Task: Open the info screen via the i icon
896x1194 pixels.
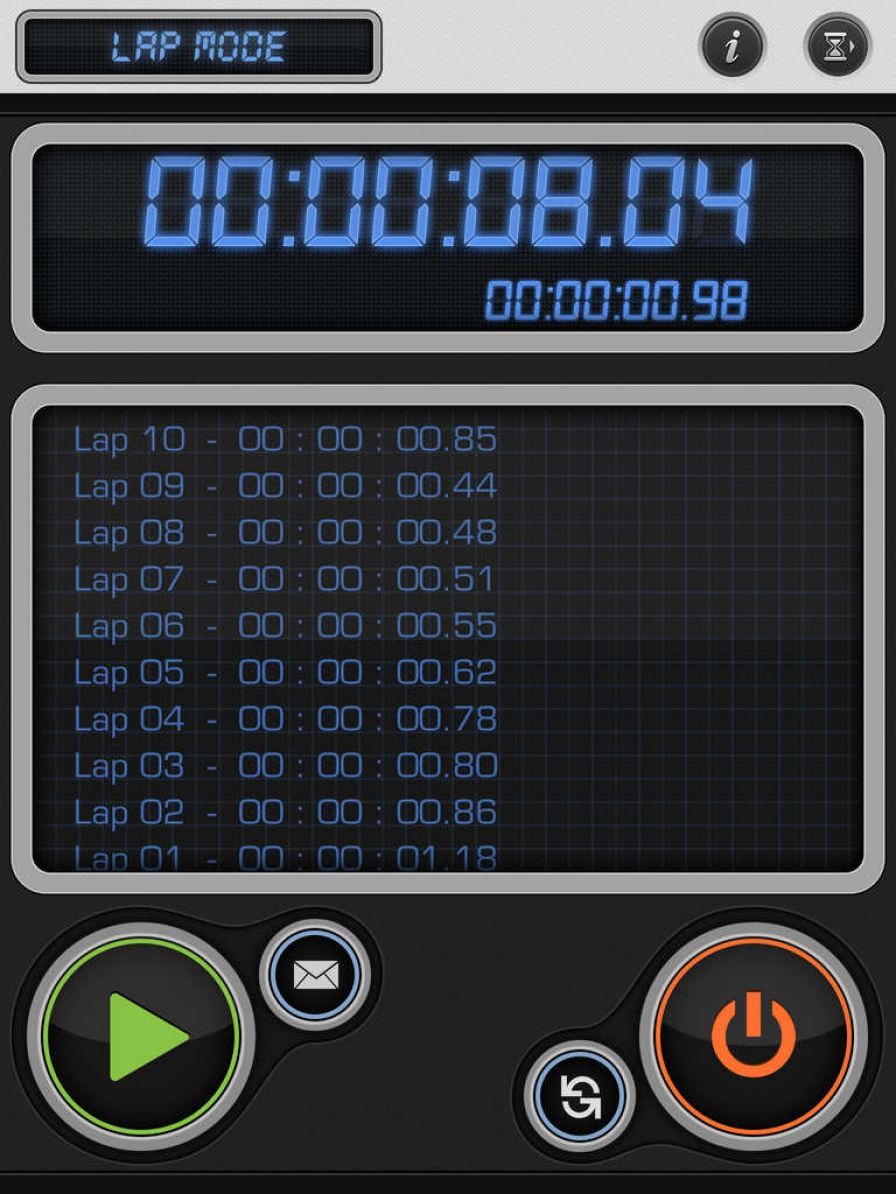Action: pos(735,47)
